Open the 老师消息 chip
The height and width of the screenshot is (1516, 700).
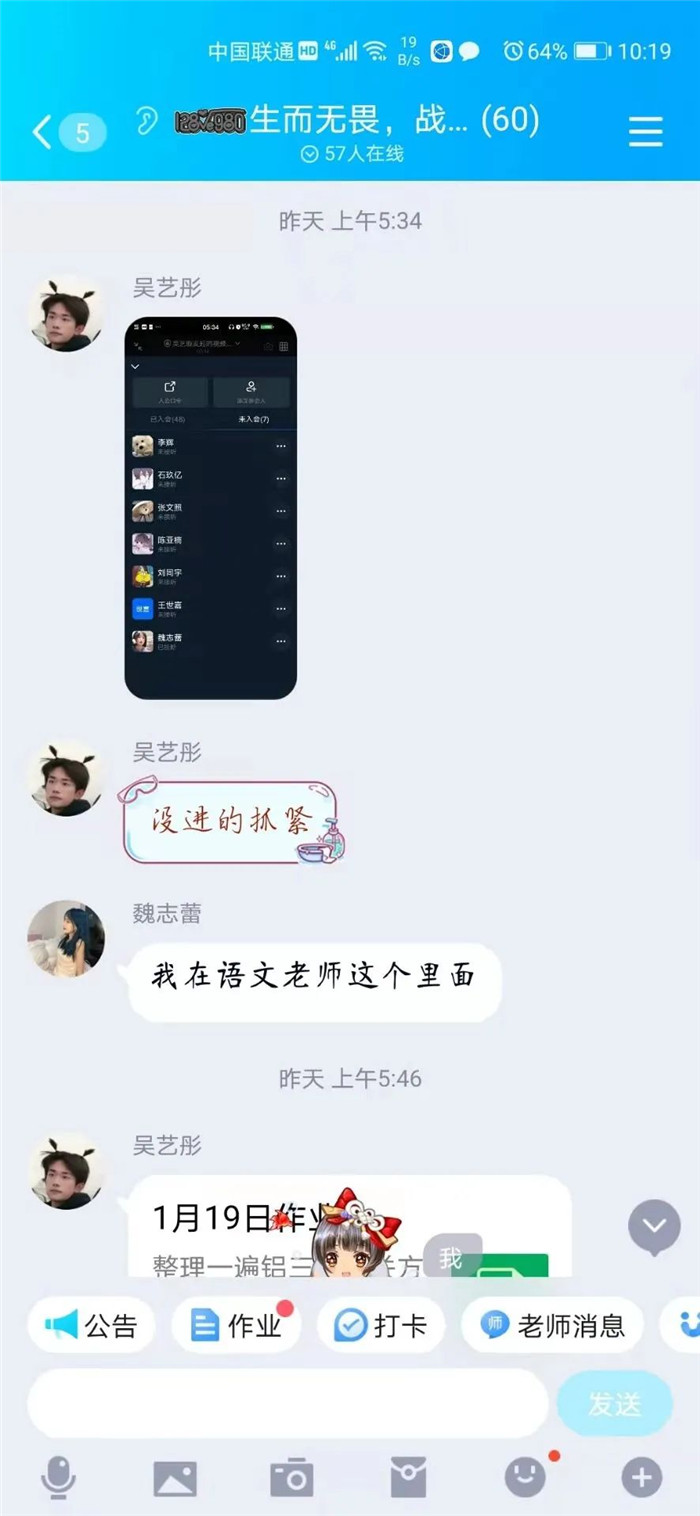pyautogui.click(x=552, y=1325)
